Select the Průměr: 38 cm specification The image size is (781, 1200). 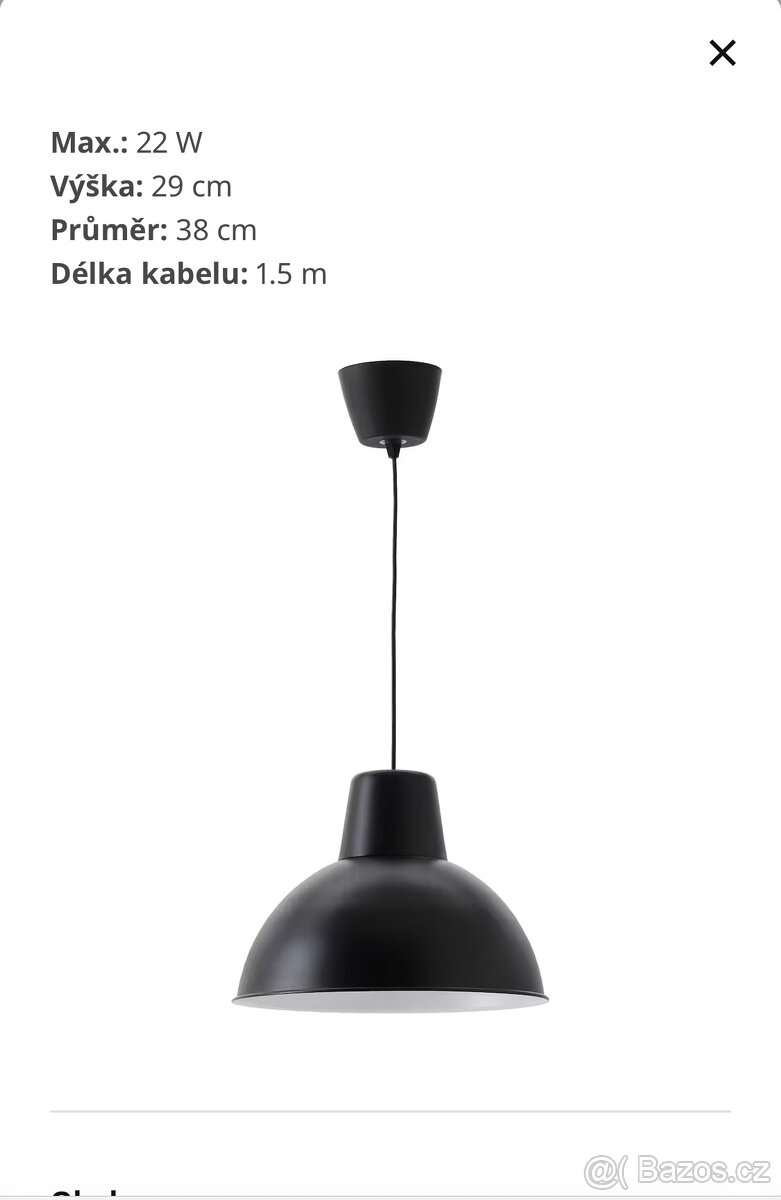(x=153, y=230)
